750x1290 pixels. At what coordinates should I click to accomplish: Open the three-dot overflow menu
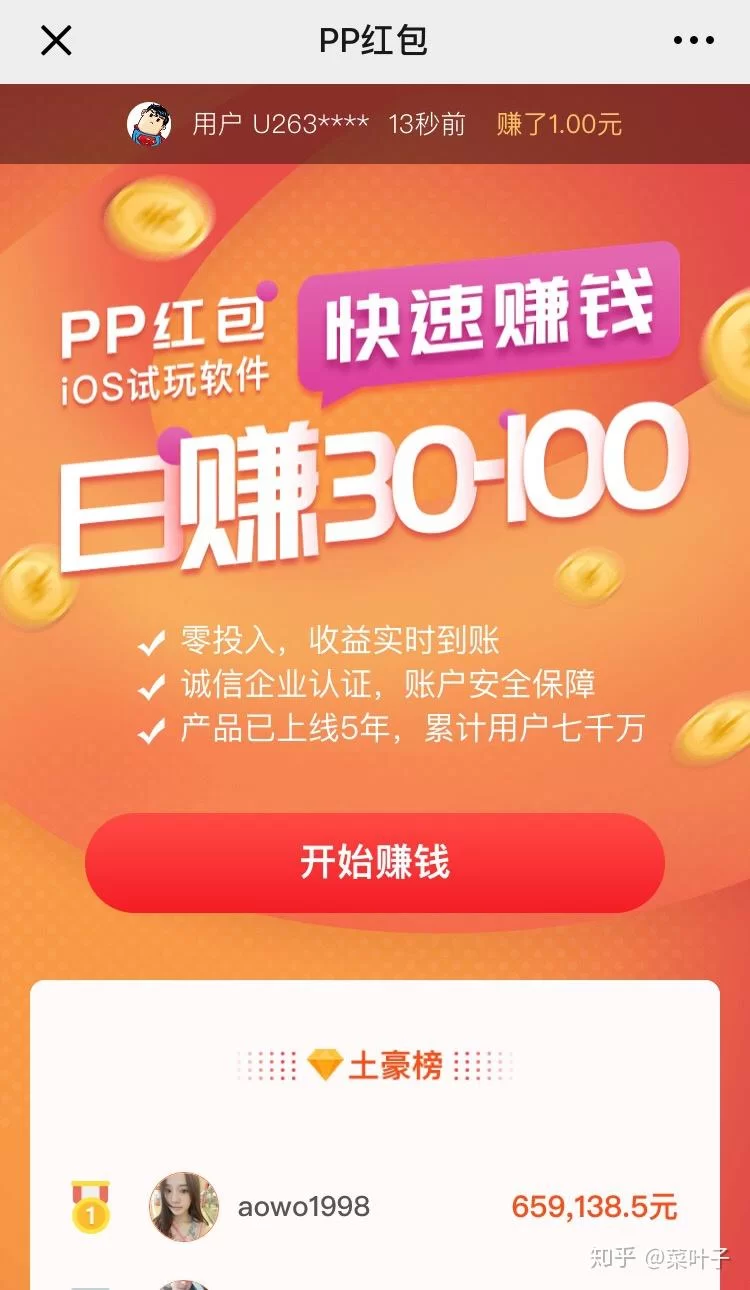(693, 41)
